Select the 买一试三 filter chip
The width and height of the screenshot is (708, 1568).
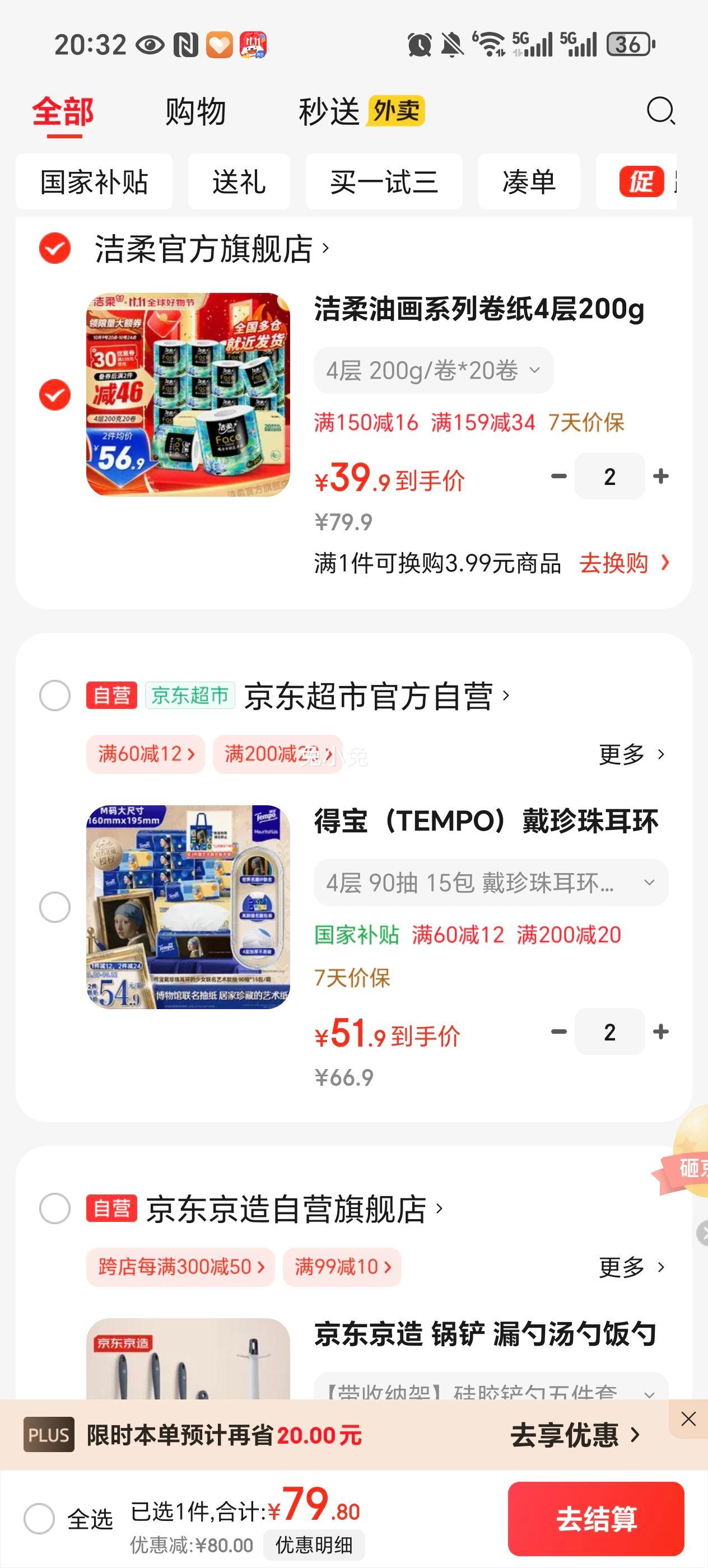coord(384,182)
